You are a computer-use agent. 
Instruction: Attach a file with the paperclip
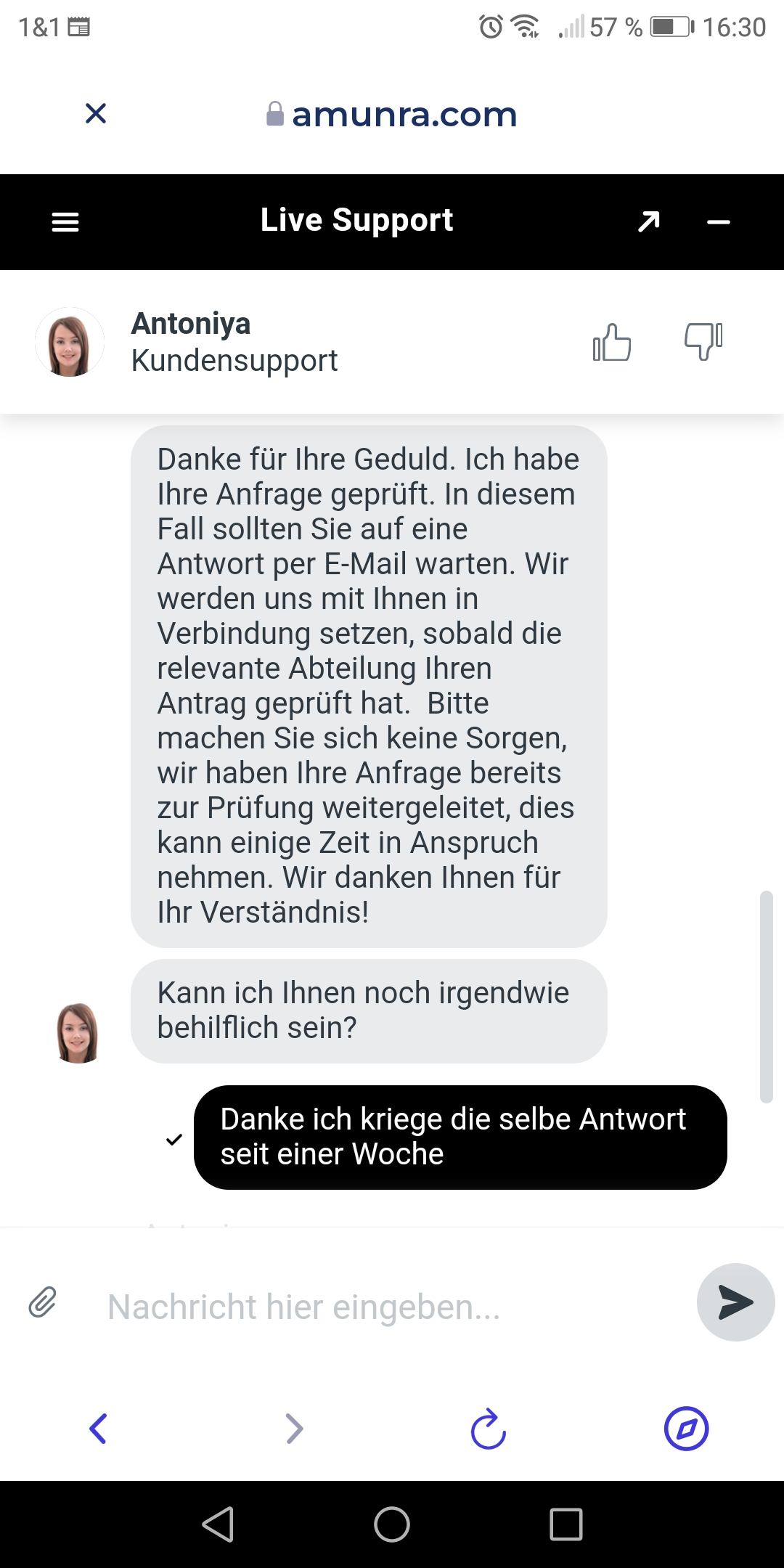[43, 1302]
